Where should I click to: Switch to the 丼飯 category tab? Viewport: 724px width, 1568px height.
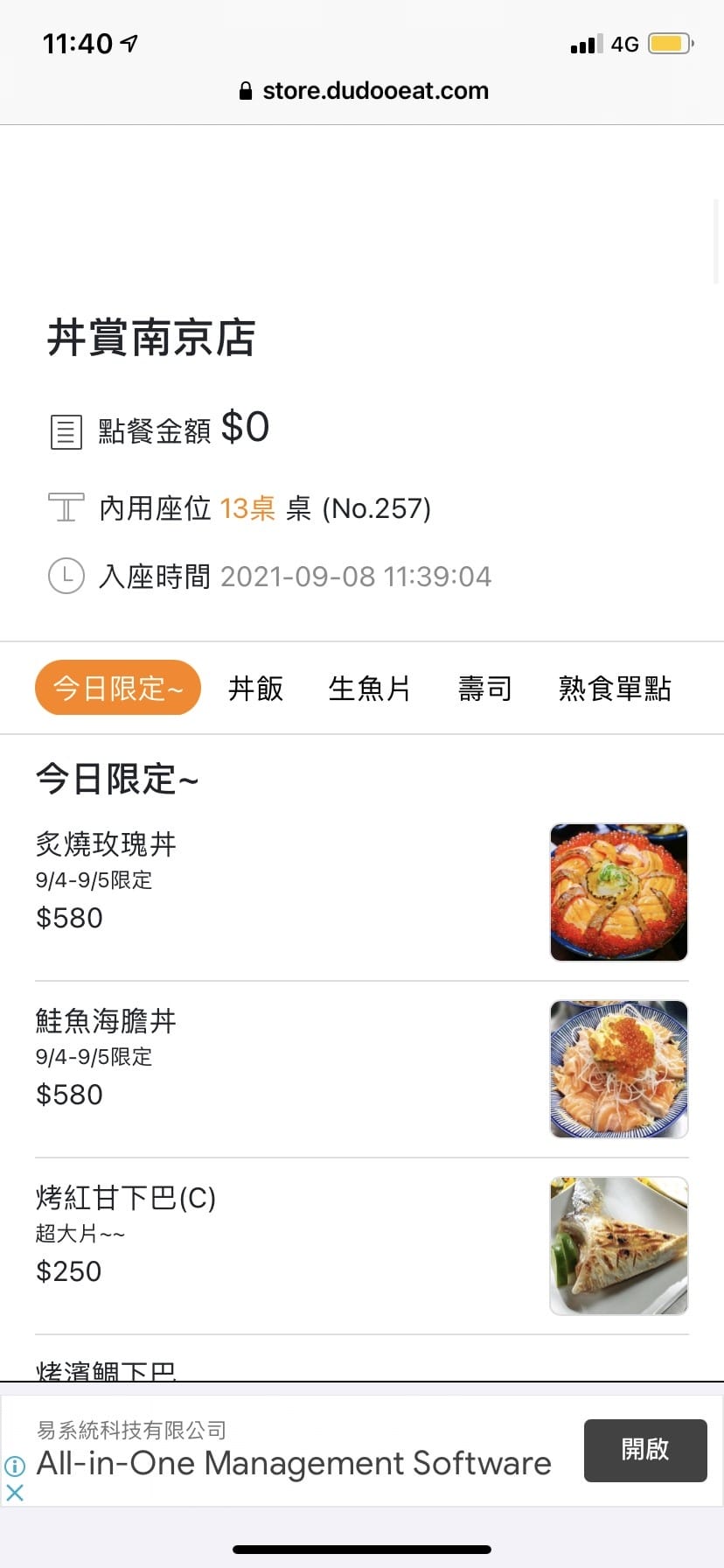click(x=255, y=689)
